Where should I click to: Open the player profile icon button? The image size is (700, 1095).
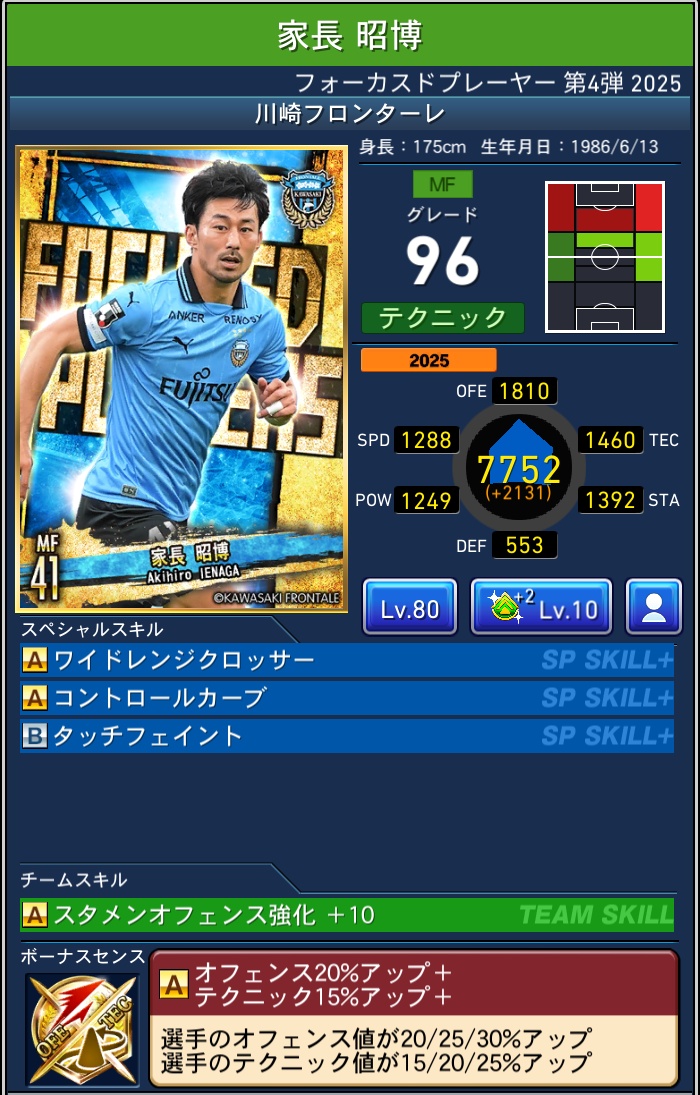coord(654,607)
